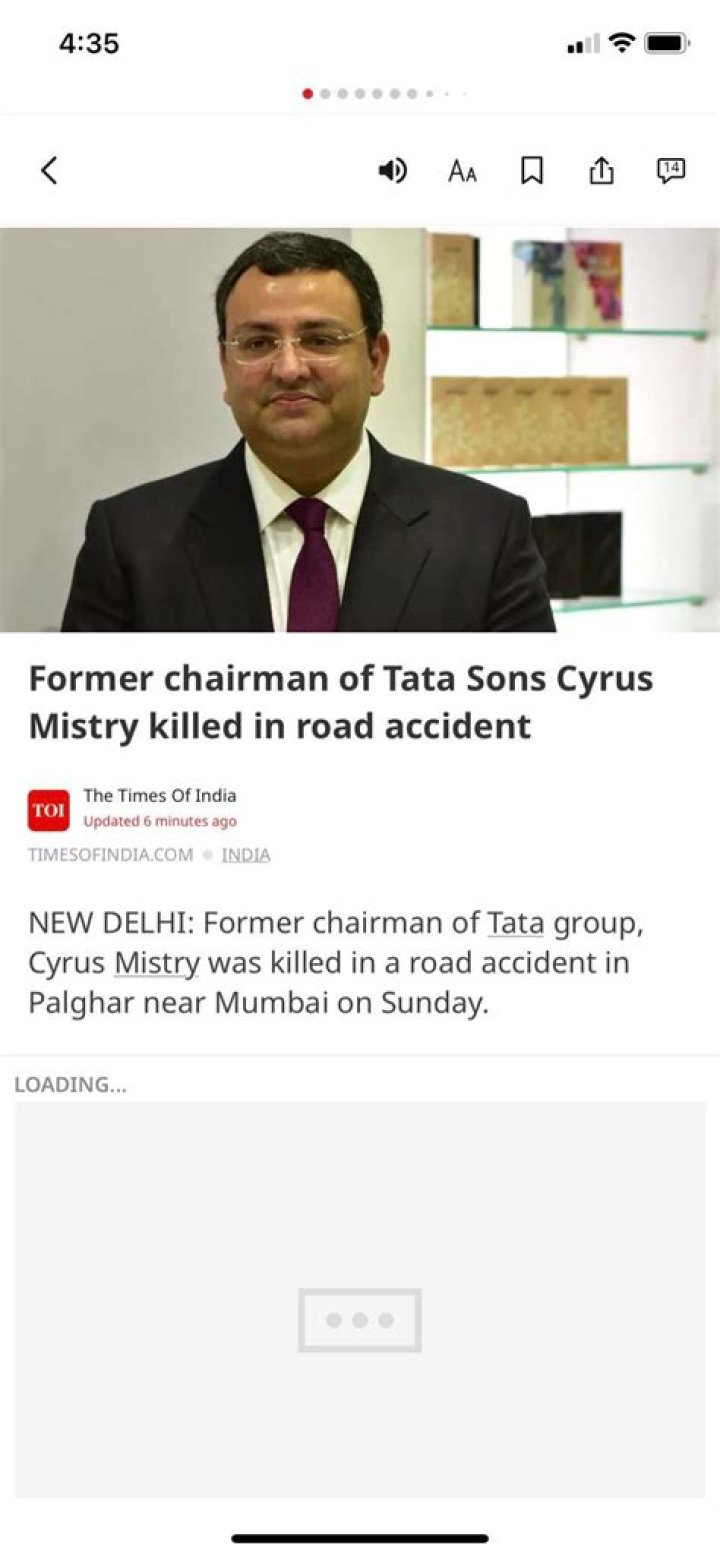Open the INDIA section link
Screen dimensions: 720x1557
click(245, 855)
